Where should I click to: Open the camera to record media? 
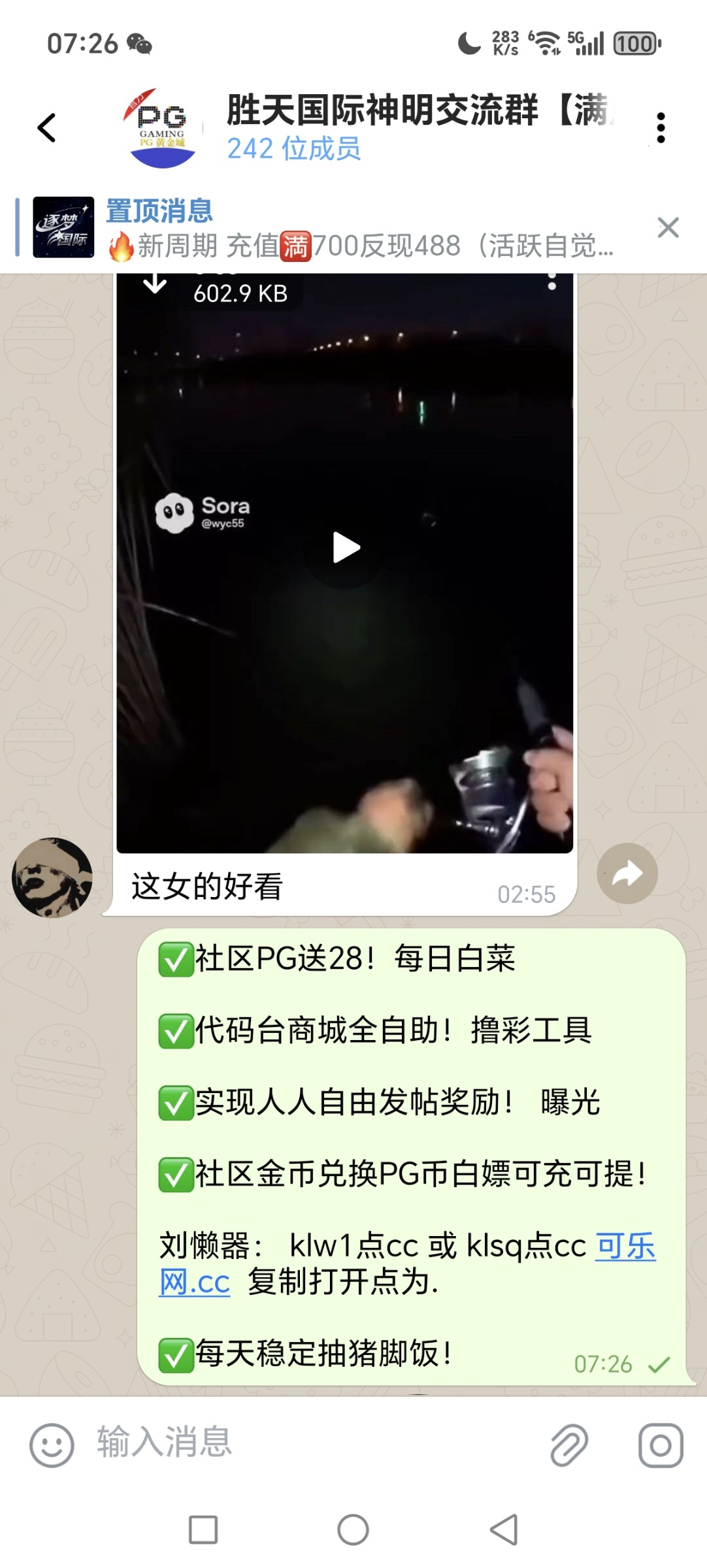(660, 1445)
